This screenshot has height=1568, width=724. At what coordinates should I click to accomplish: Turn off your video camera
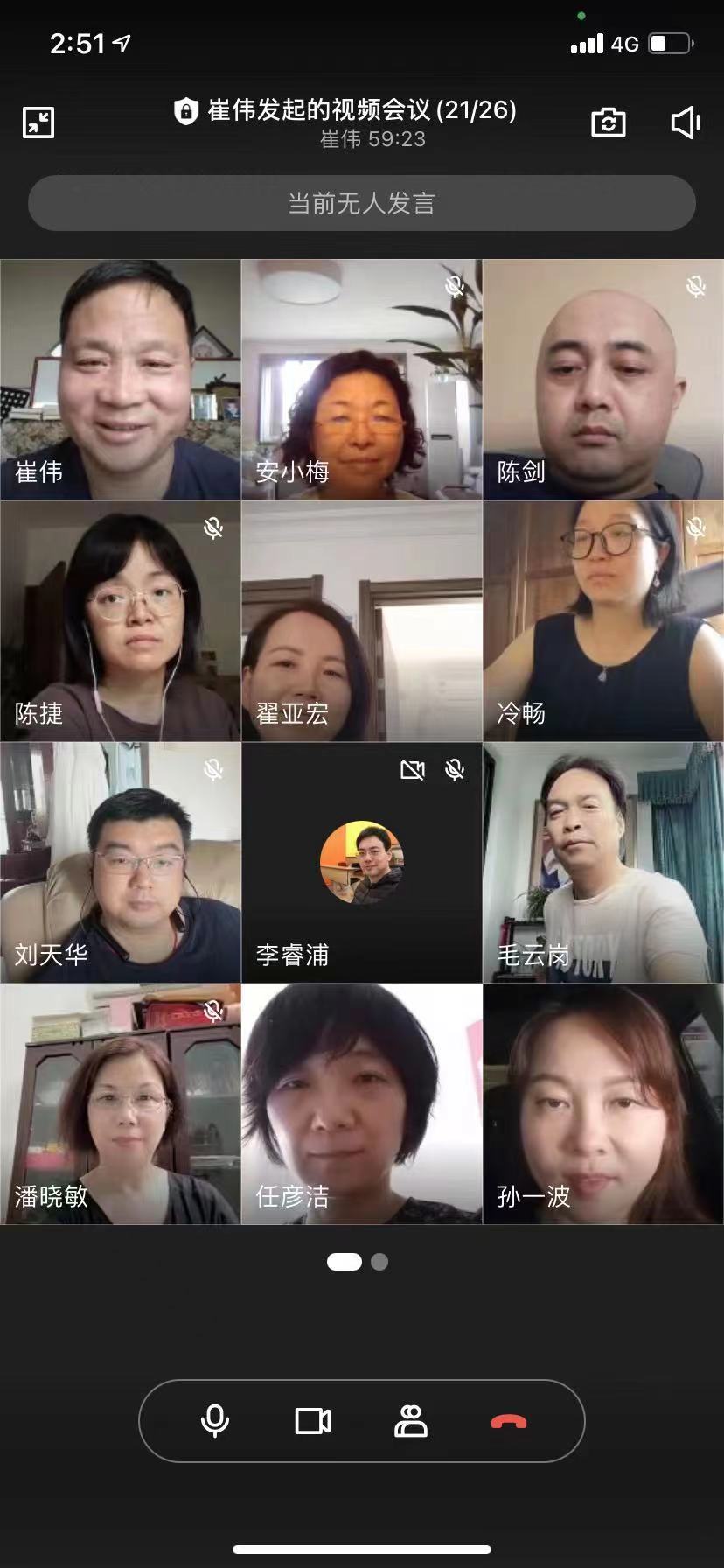(x=312, y=1421)
